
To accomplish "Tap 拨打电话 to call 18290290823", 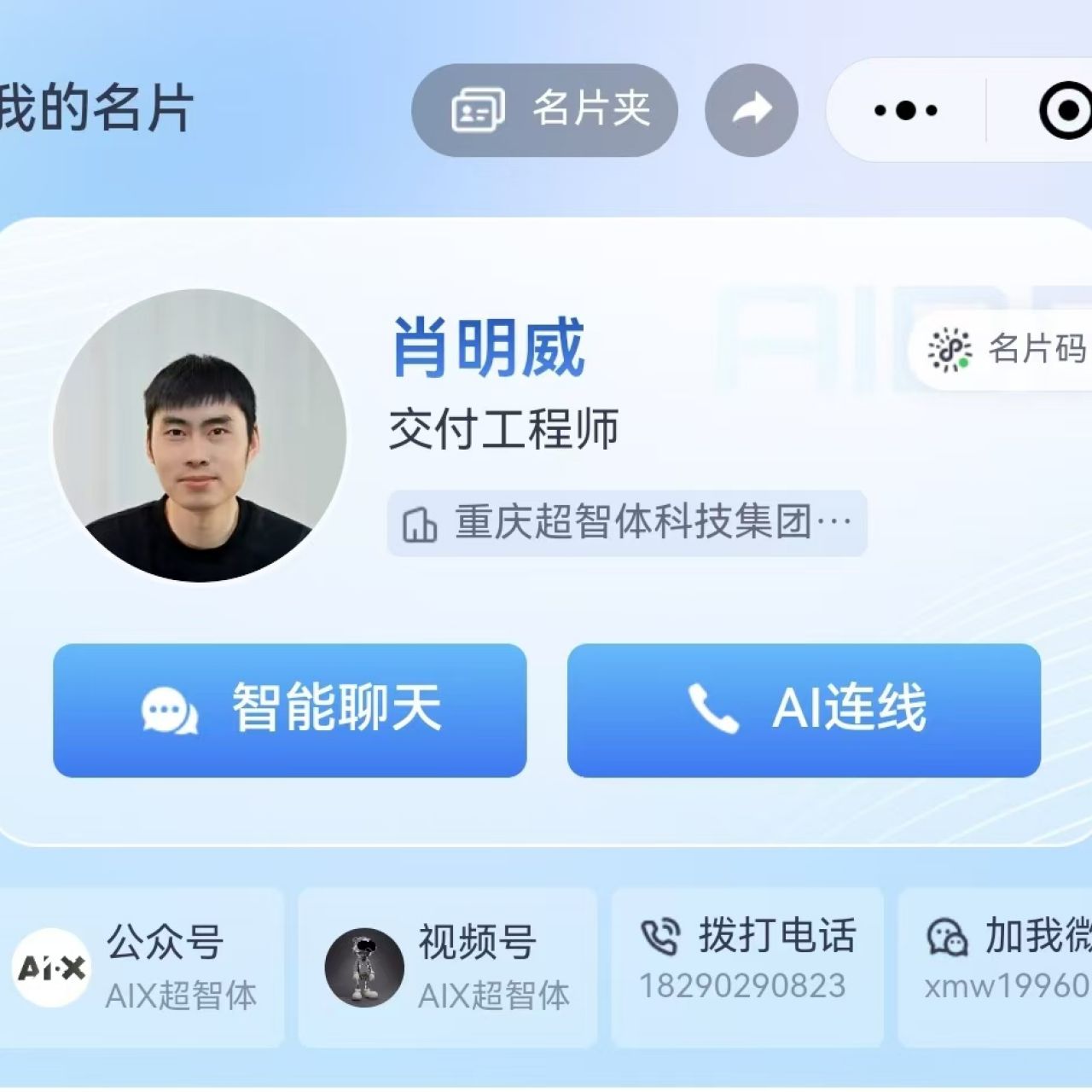I will click(747, 960).
